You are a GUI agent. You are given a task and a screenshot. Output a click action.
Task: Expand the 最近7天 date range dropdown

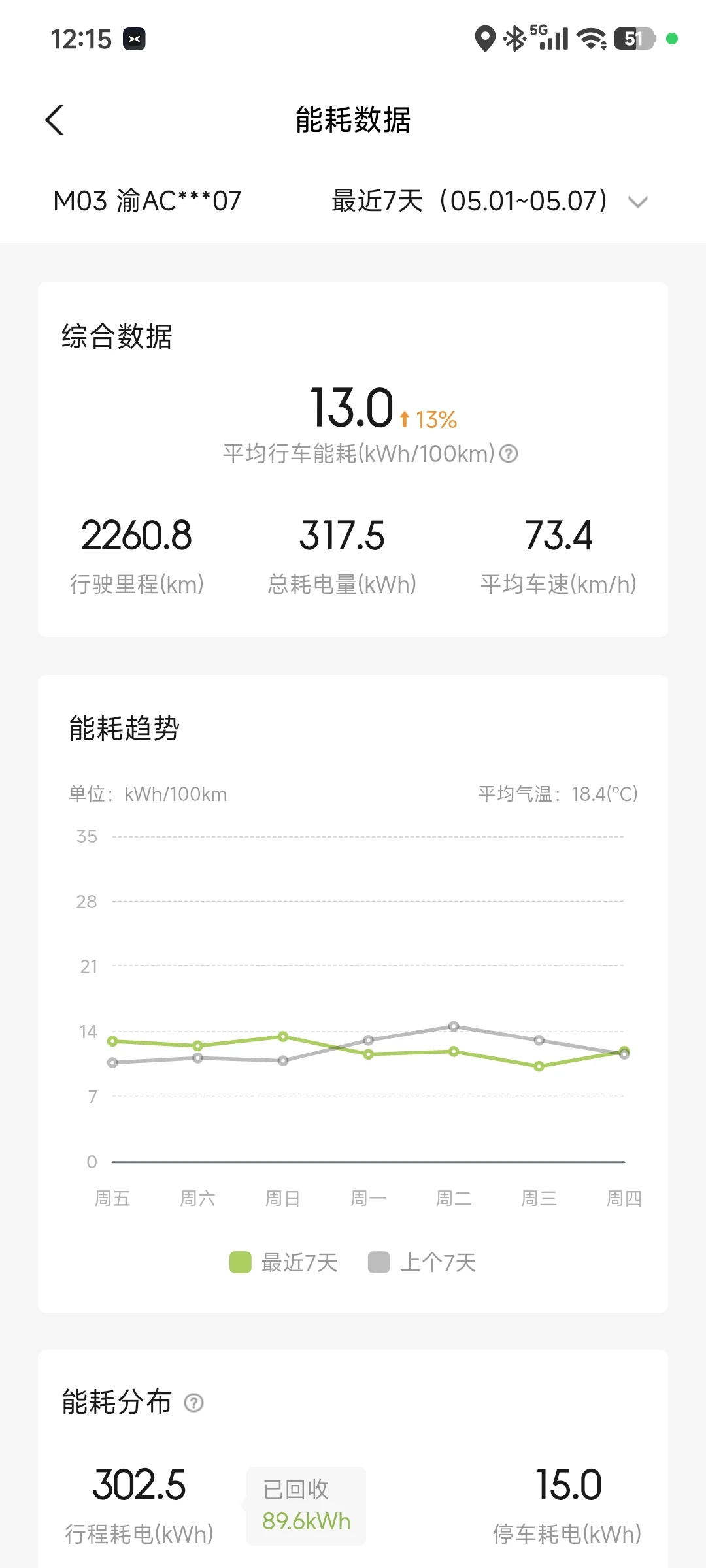click(x=490, y=201)
